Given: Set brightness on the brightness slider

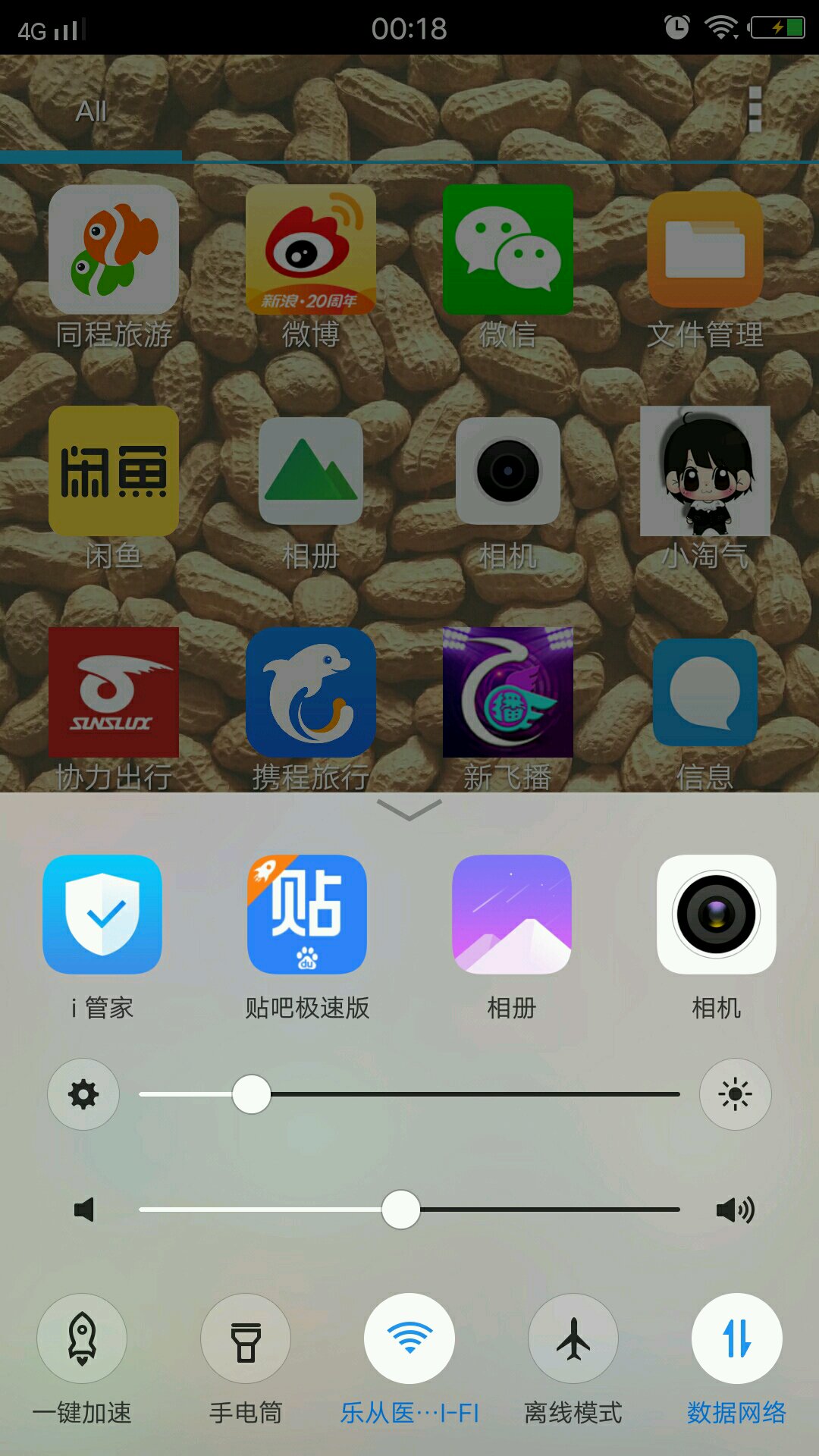Looking at the screenshot, I should [409, 1094].
